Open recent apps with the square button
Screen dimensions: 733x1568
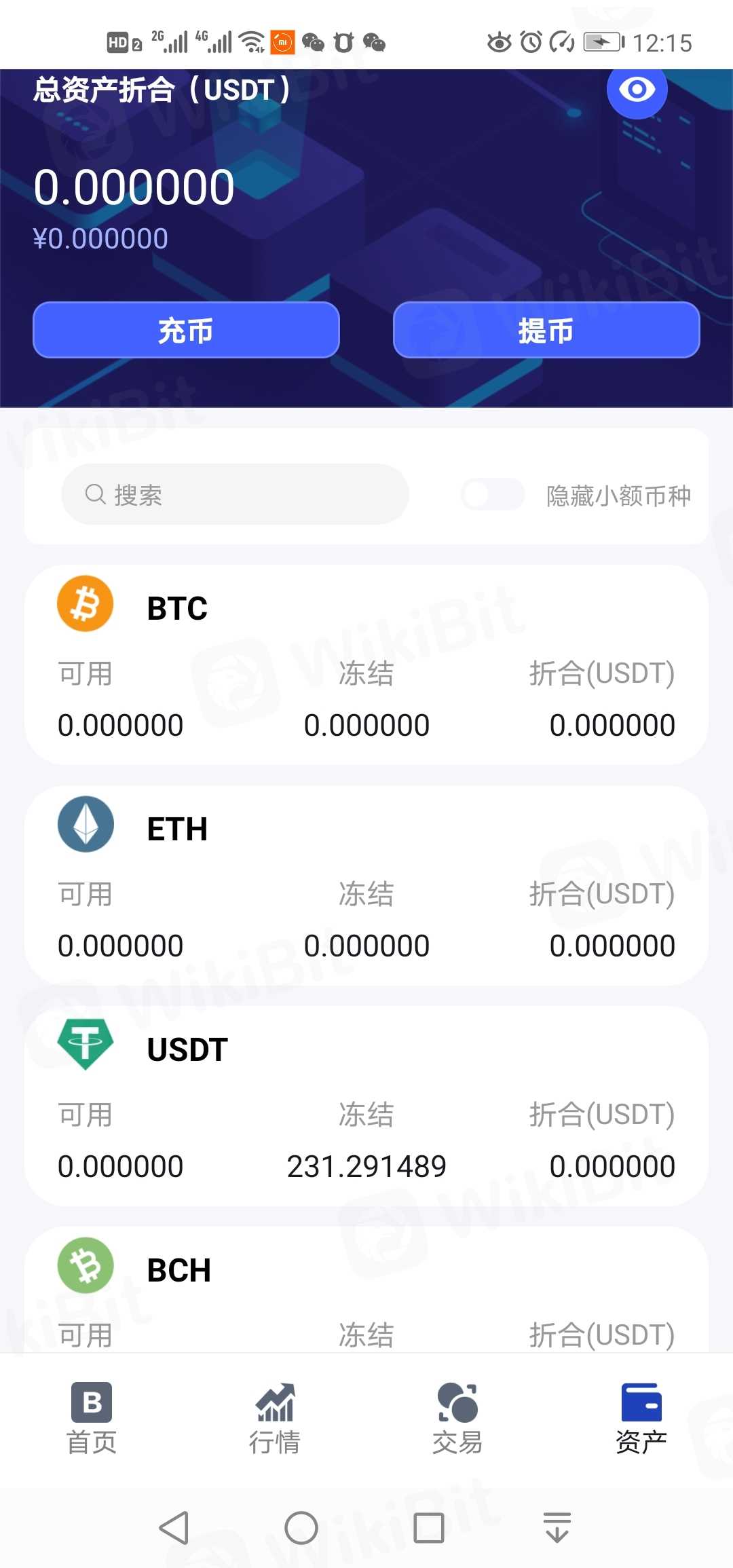click(429, 1528)
